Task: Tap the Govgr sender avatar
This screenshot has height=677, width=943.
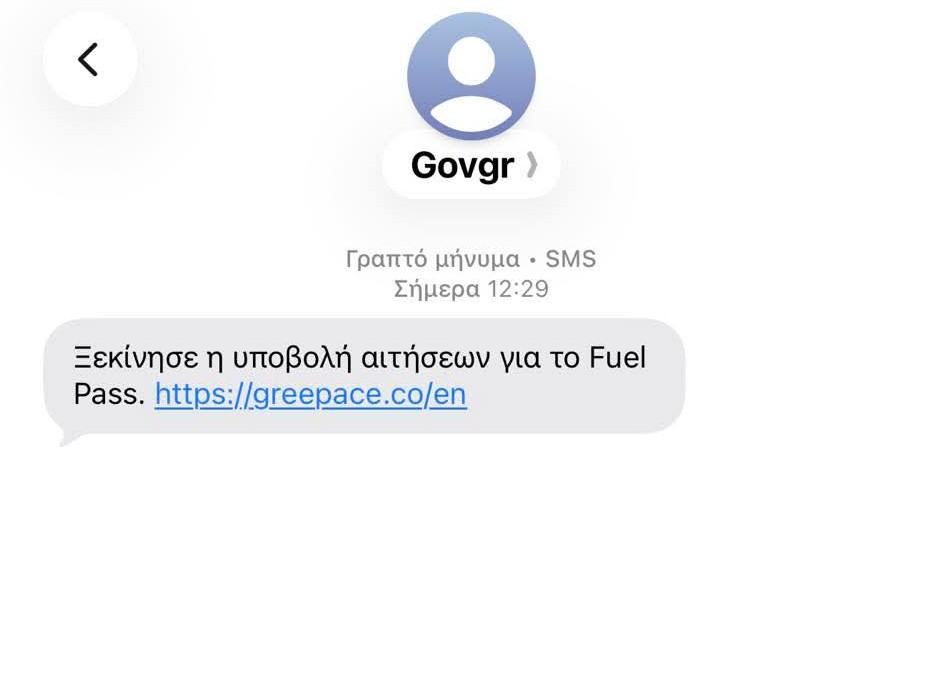Action: pyautogui.click(x=471, y=76)
